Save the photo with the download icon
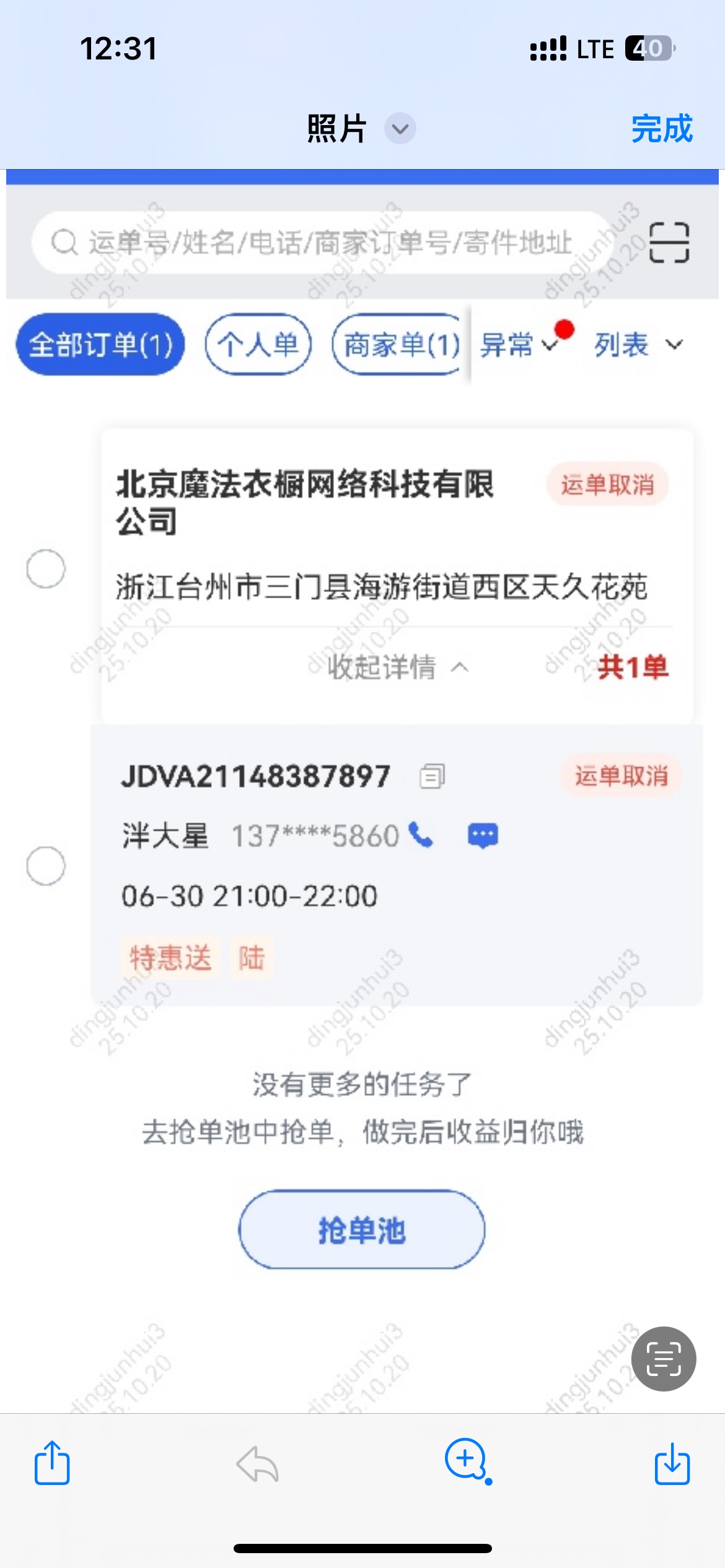 tap(672, 1463)
